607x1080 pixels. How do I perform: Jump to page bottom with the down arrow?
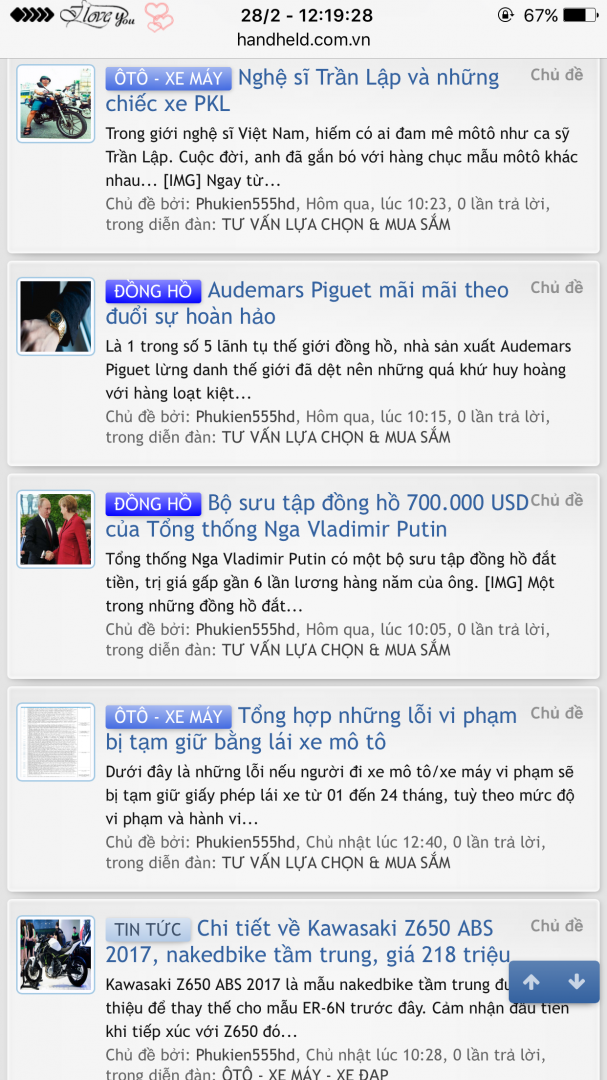(x=577, y=982)
